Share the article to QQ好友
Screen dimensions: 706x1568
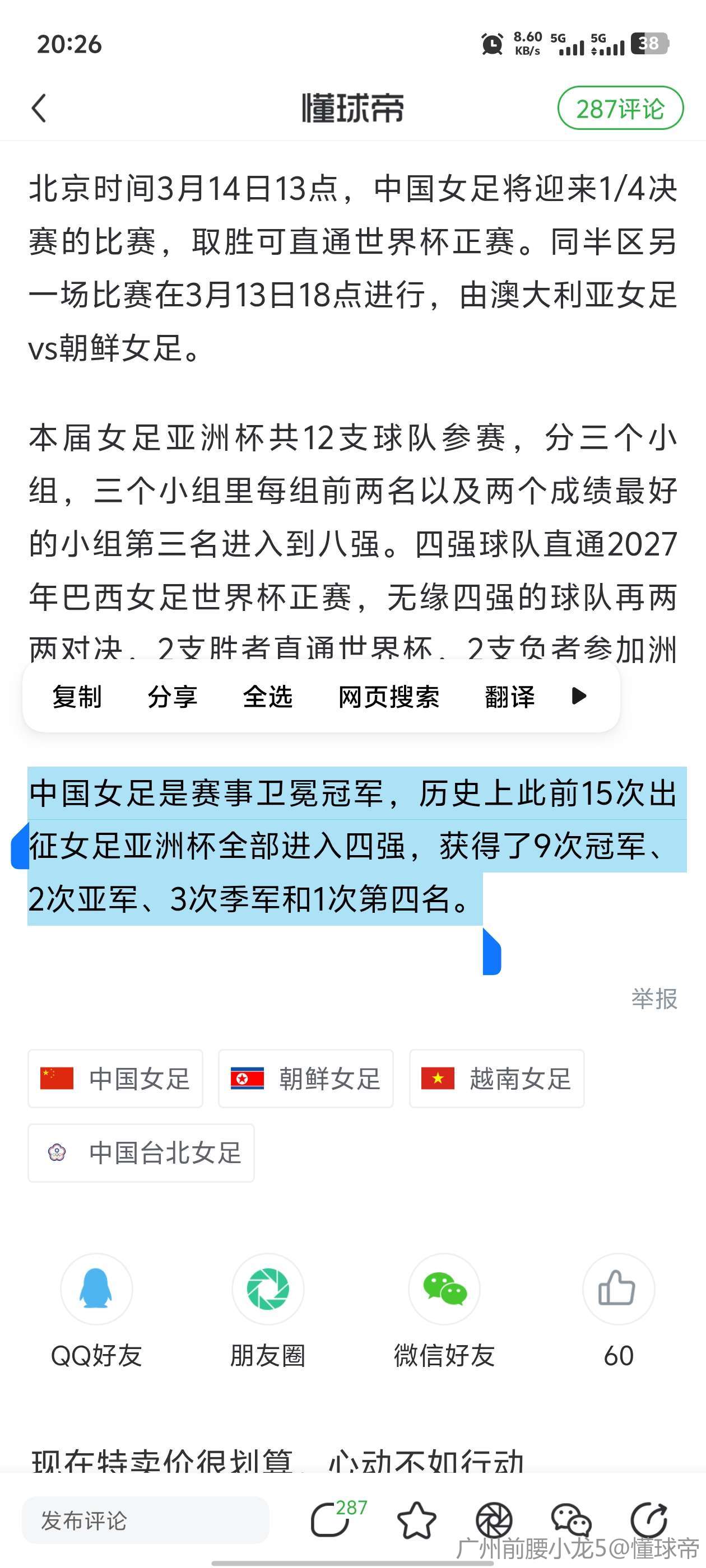pyautogui.click(x=96, y=1290)
